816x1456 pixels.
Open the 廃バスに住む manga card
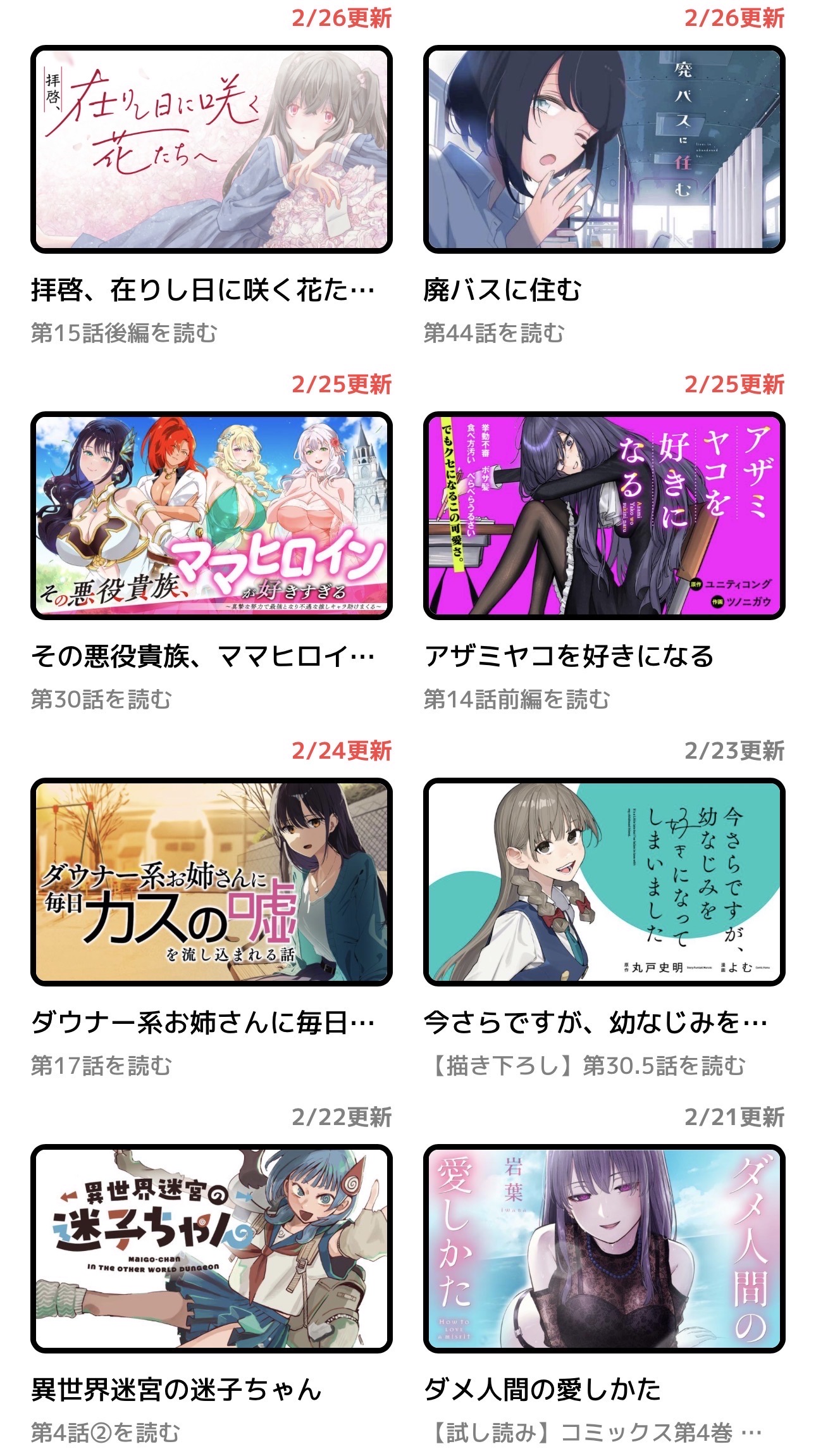click(604, 149)
